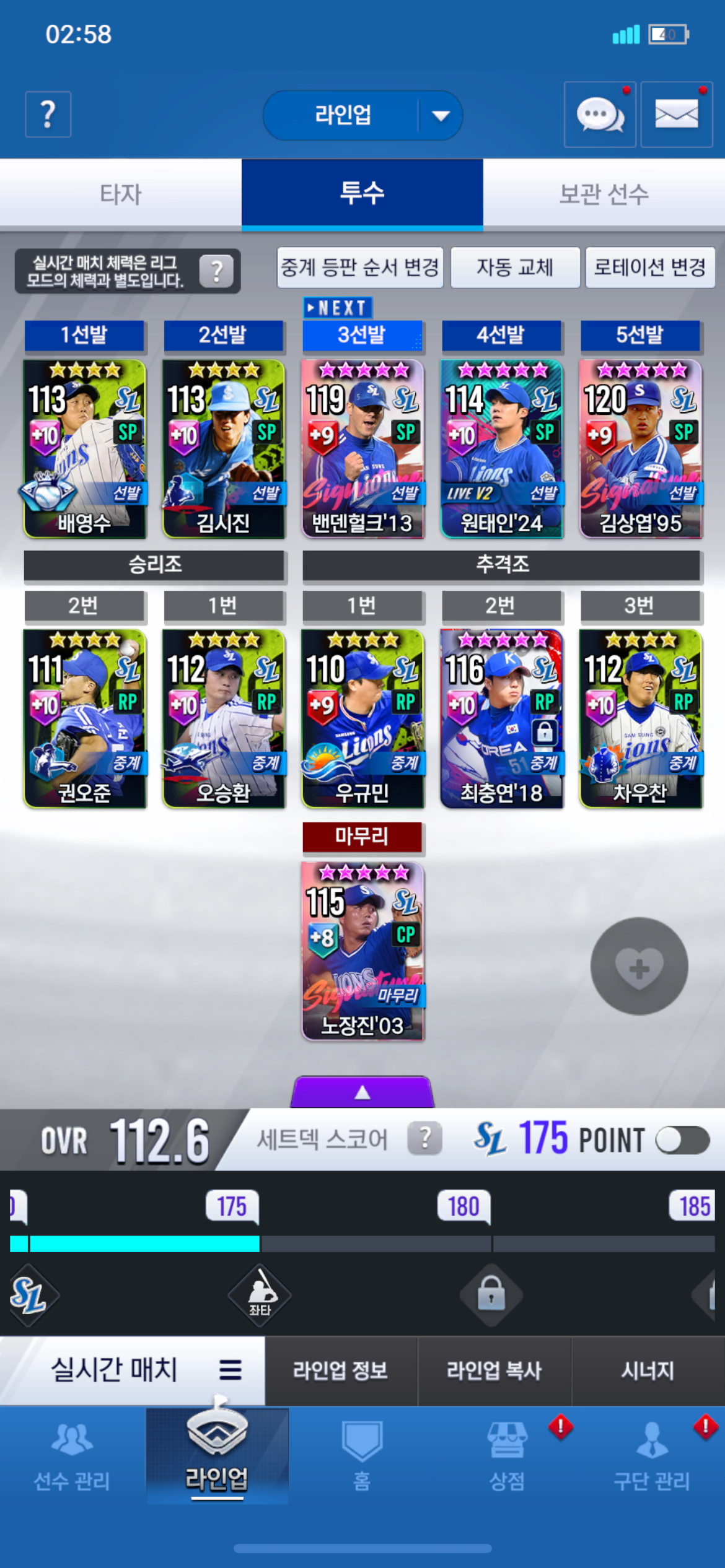Screen dimensions: 725x1568
Task: Expand the purple up arrow panel
Action: click(x=362, y=1092)
